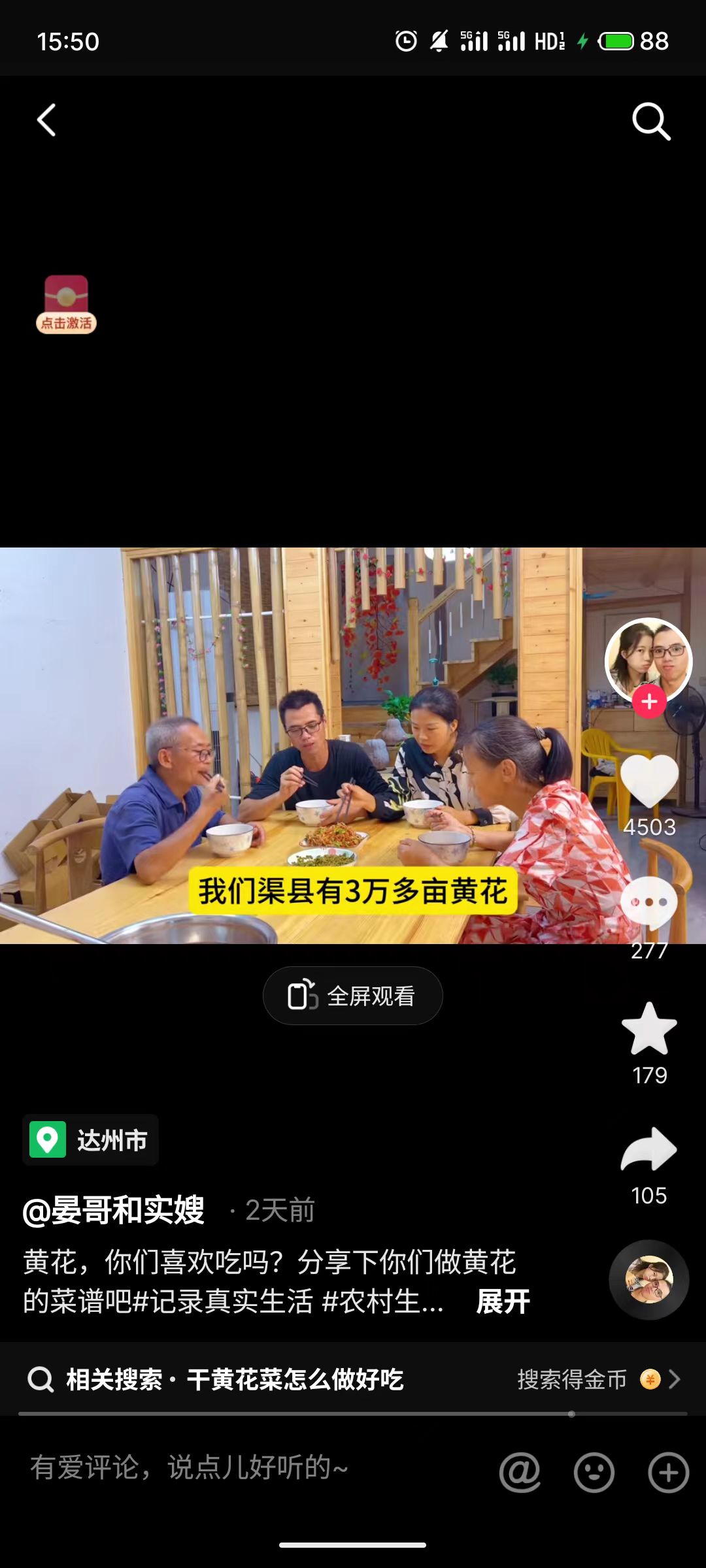Mention someone with the @ icon
The width and height of the screenshot is (706, 1568).
click(520, 1473)
